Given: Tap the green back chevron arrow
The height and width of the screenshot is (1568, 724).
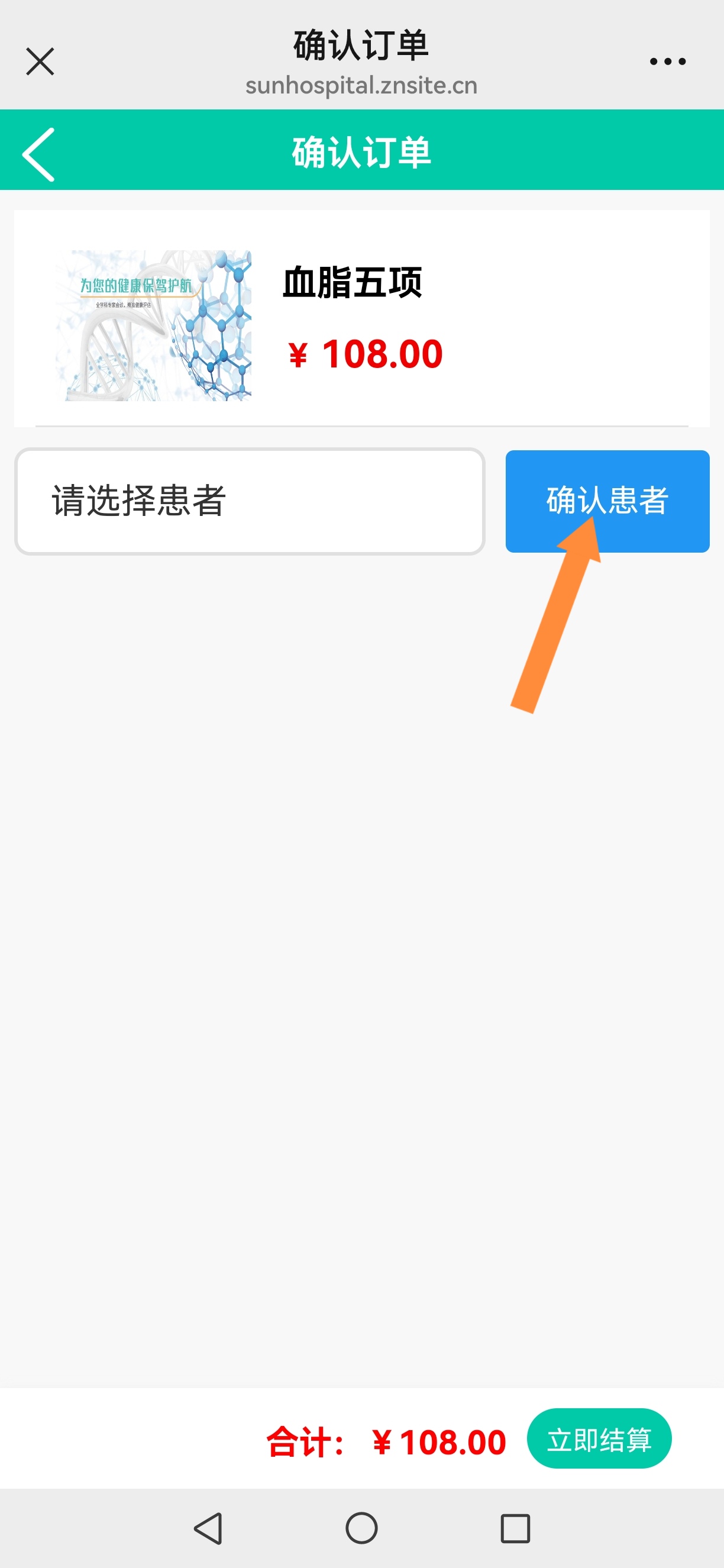Looking at the screenshot, I should tap(38, 153).
